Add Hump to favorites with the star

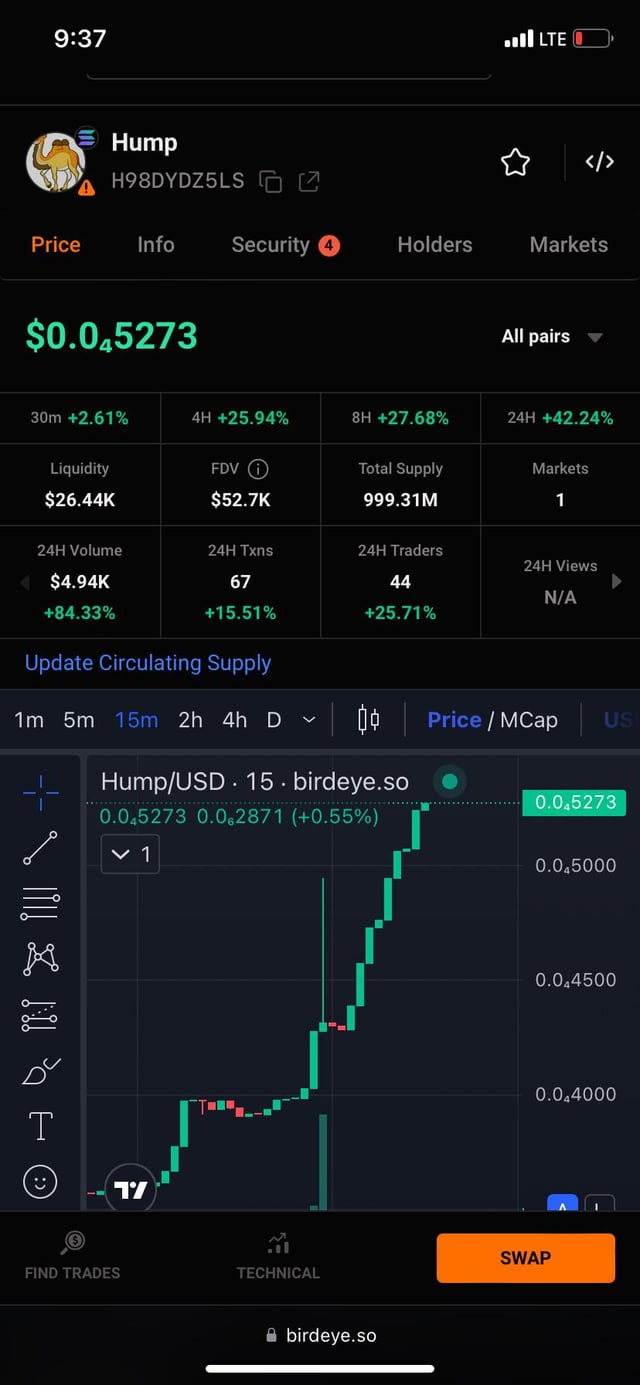point(515,162)
